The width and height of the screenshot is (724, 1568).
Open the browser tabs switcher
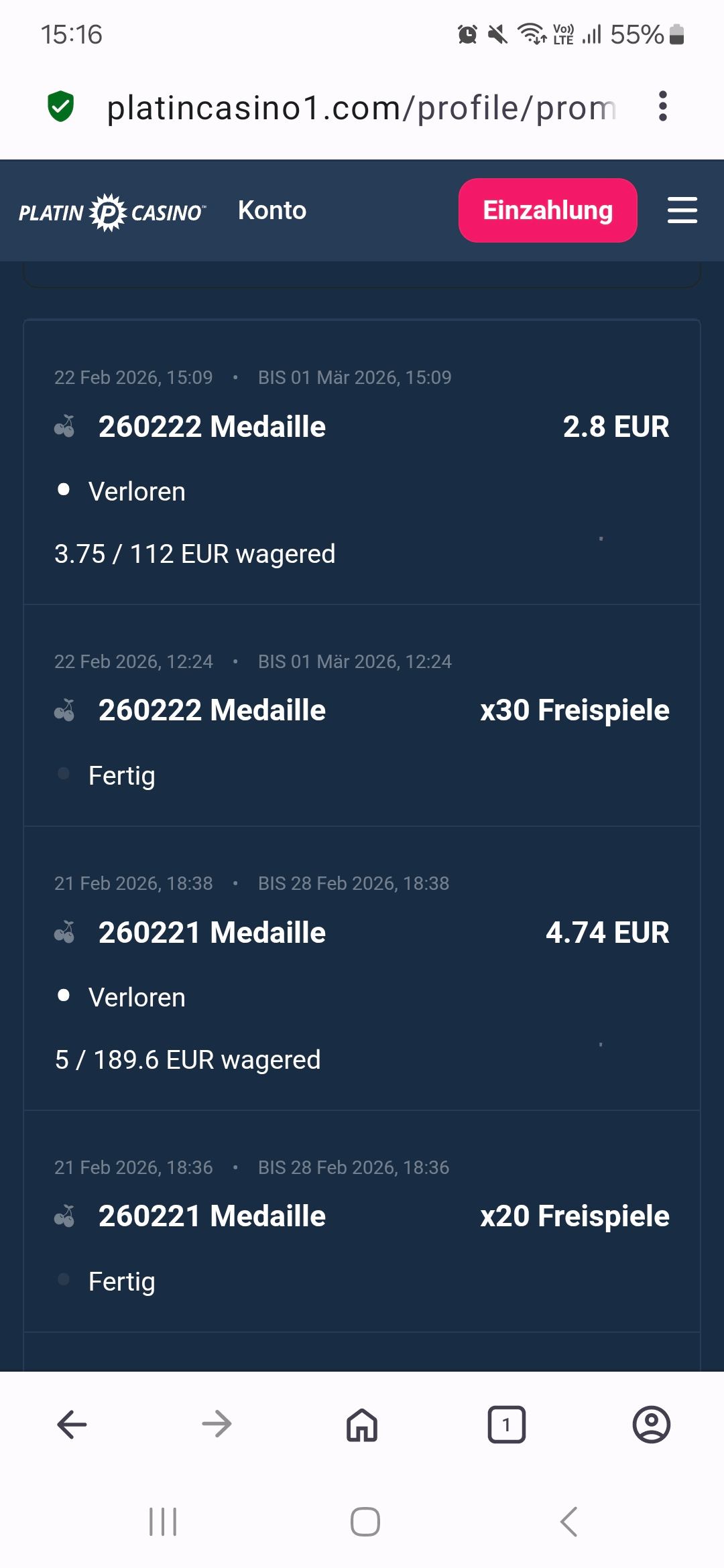point(506,1424)
